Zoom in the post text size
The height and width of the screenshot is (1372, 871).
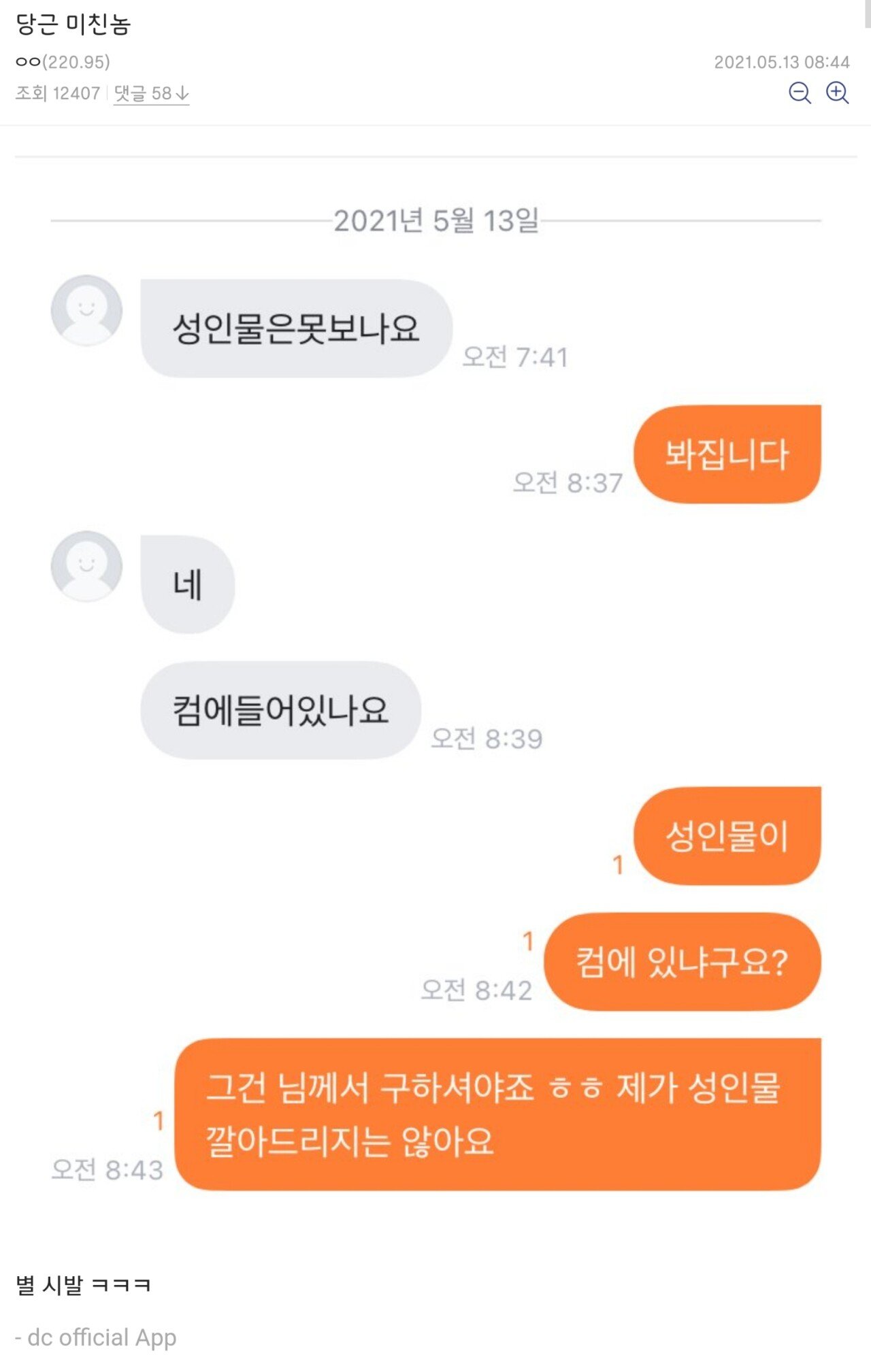coord(837,93)
